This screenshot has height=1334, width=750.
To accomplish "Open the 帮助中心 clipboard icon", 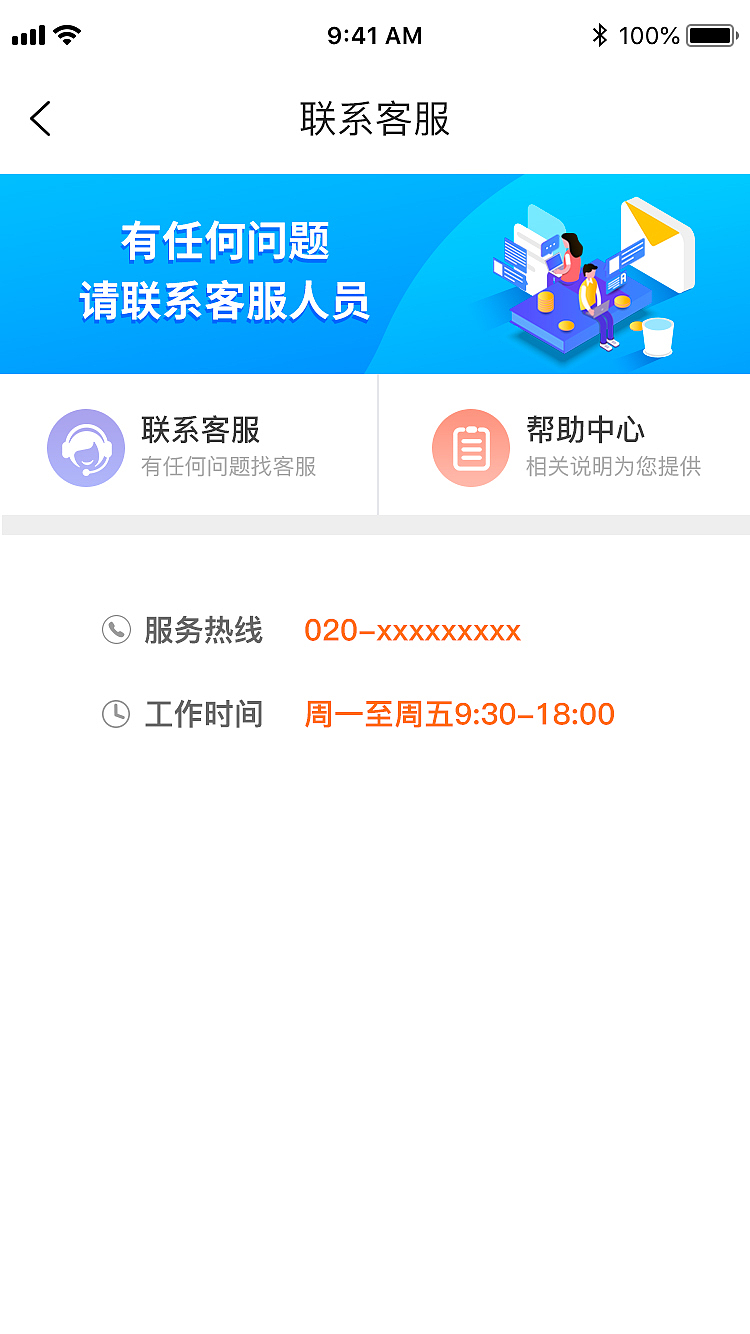I will coord(471,447).
